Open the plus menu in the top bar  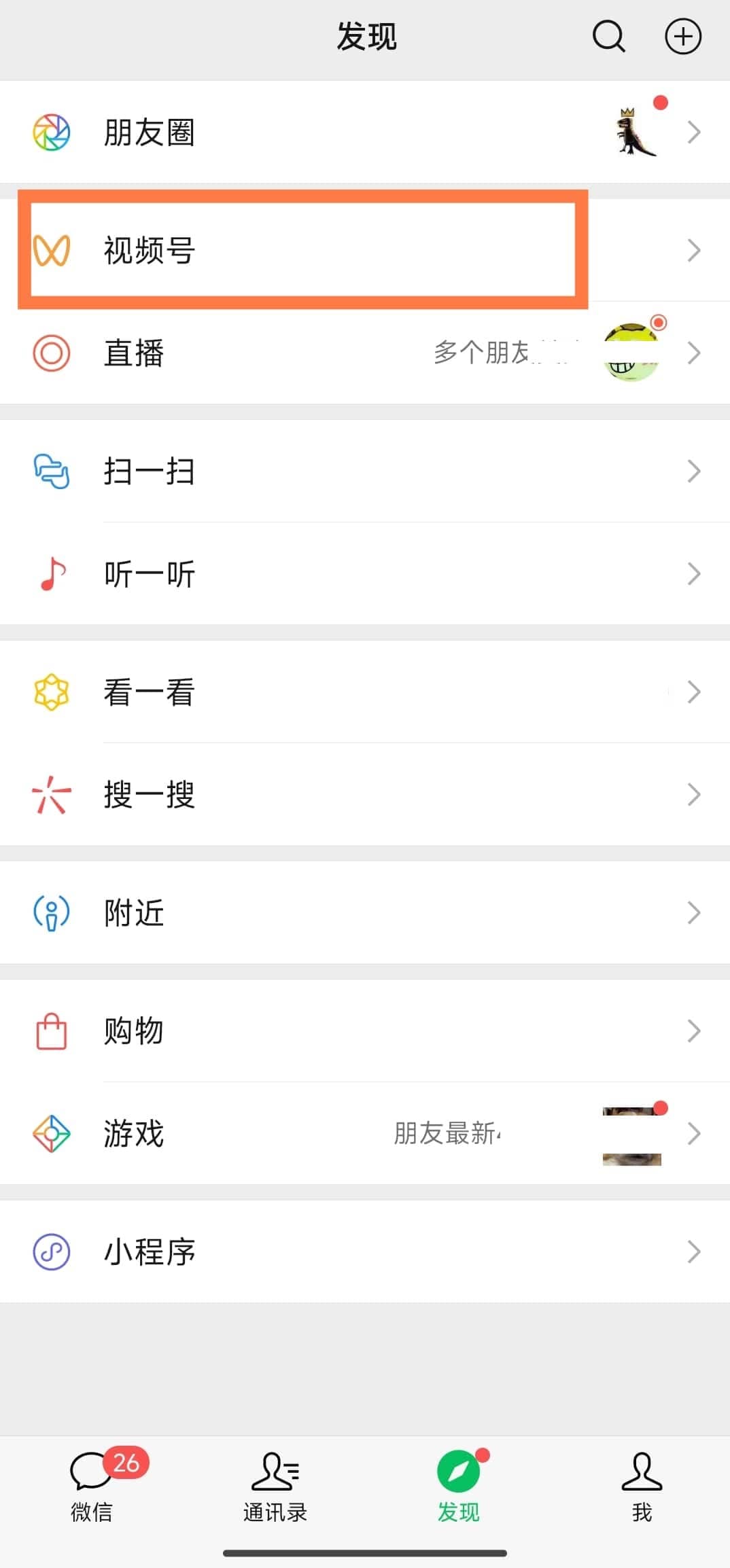[x=683, y=37]
